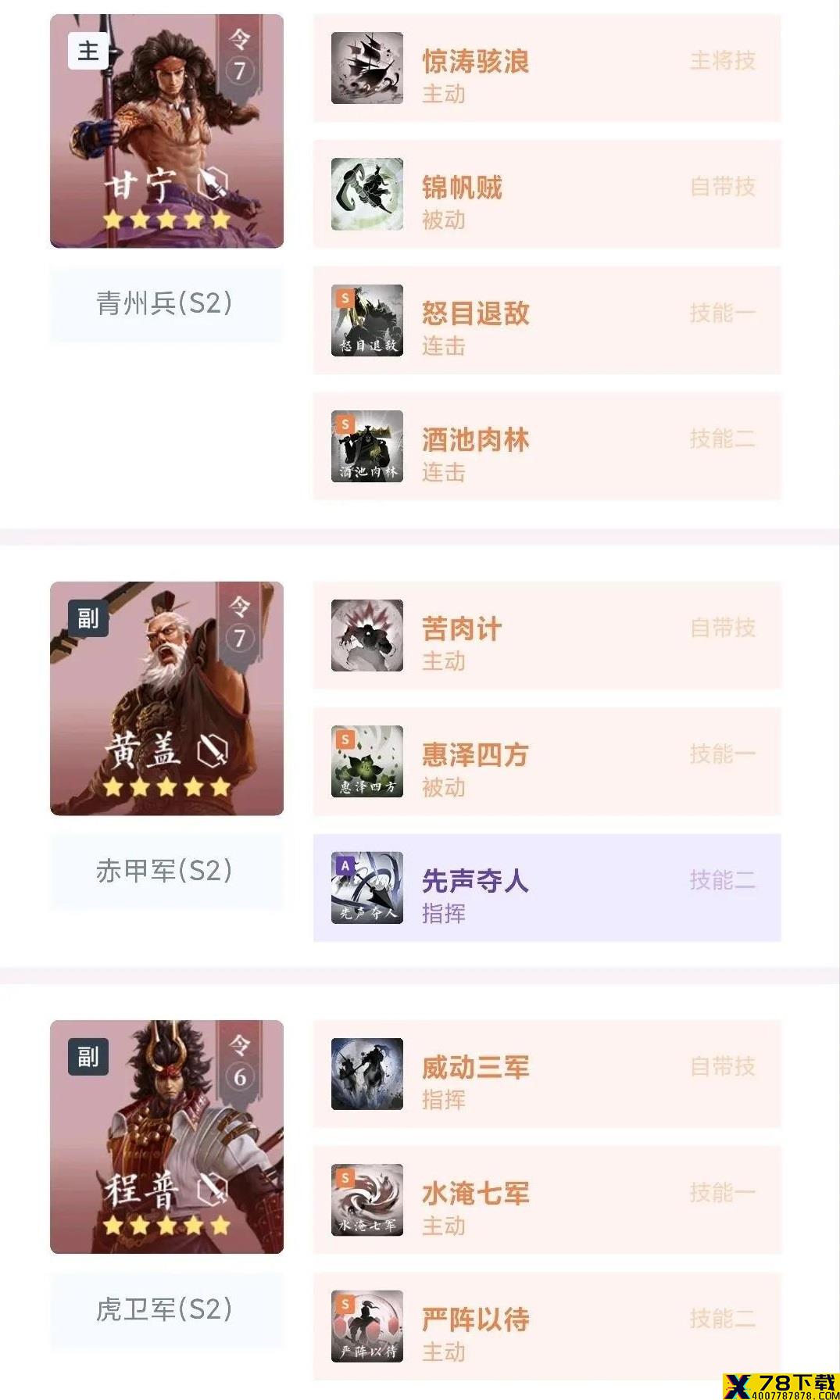840x1400 pixels.
Task: Open the 黄盖 hero card
Action: tap(166, 698)
